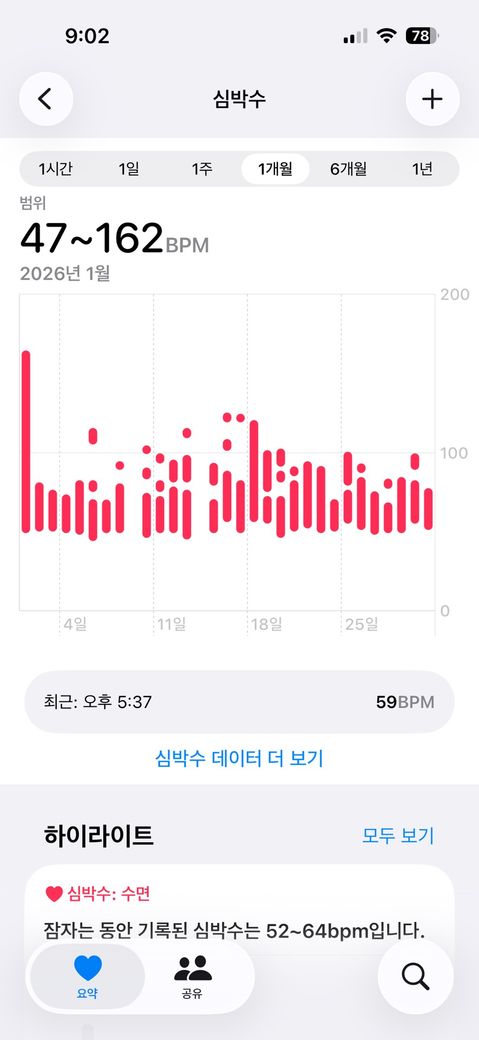Screen dimensions: 479x1040
Task: Open 심박수 데이터 더 보기
Action: point(240,758)
